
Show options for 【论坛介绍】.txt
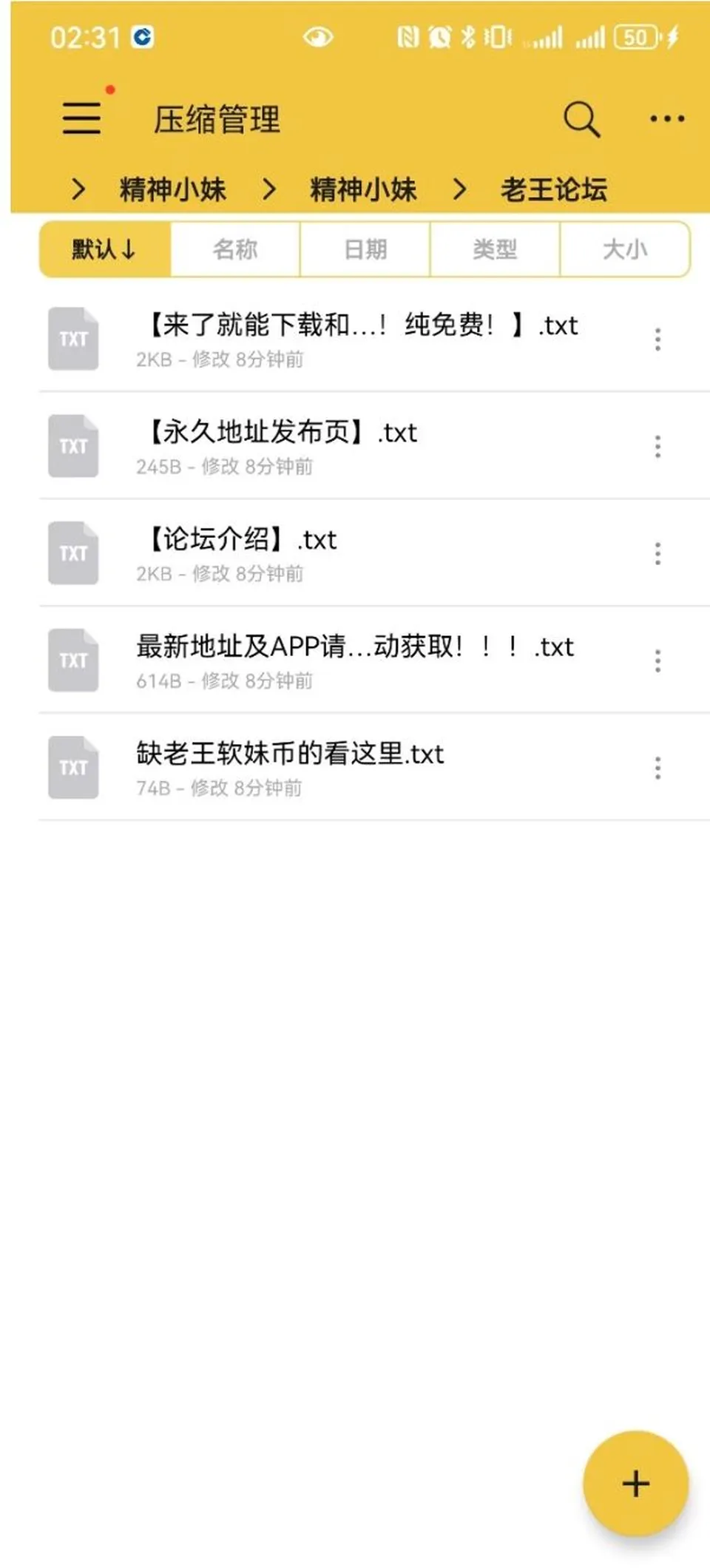pos(657,553)
